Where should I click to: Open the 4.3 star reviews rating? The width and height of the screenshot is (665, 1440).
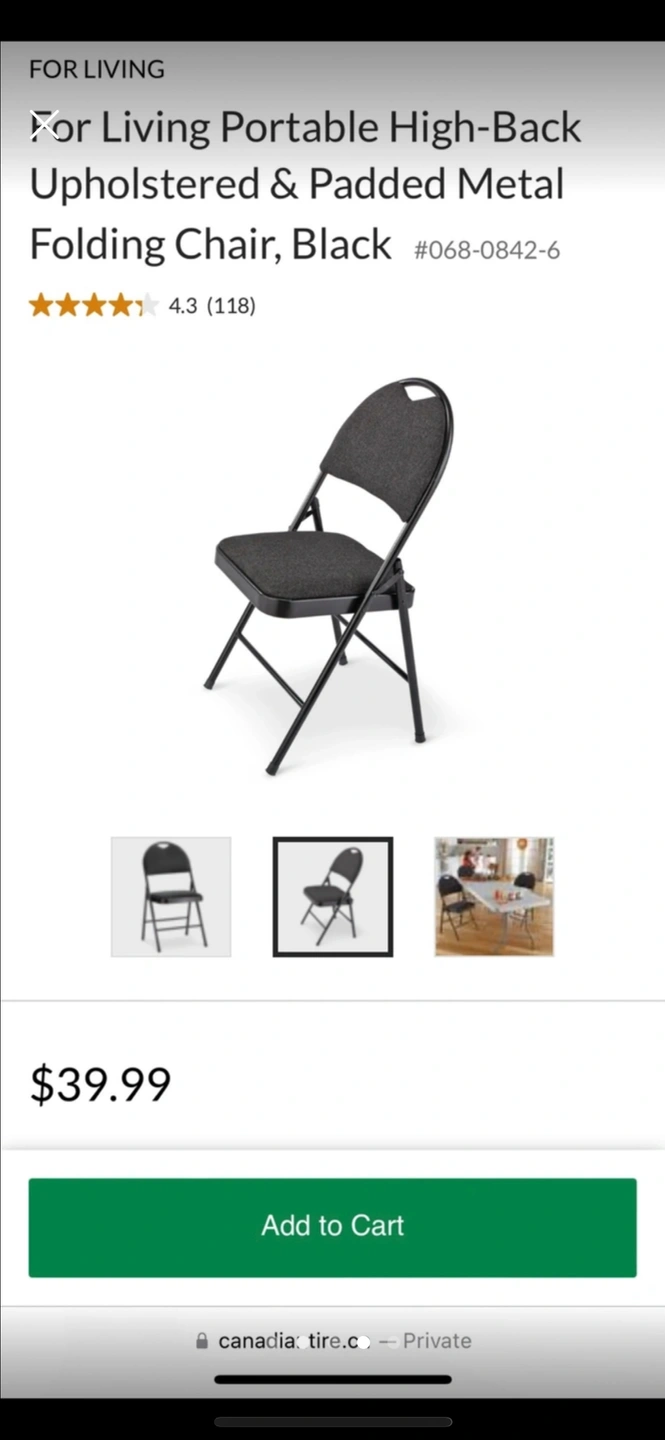[142, 306]
